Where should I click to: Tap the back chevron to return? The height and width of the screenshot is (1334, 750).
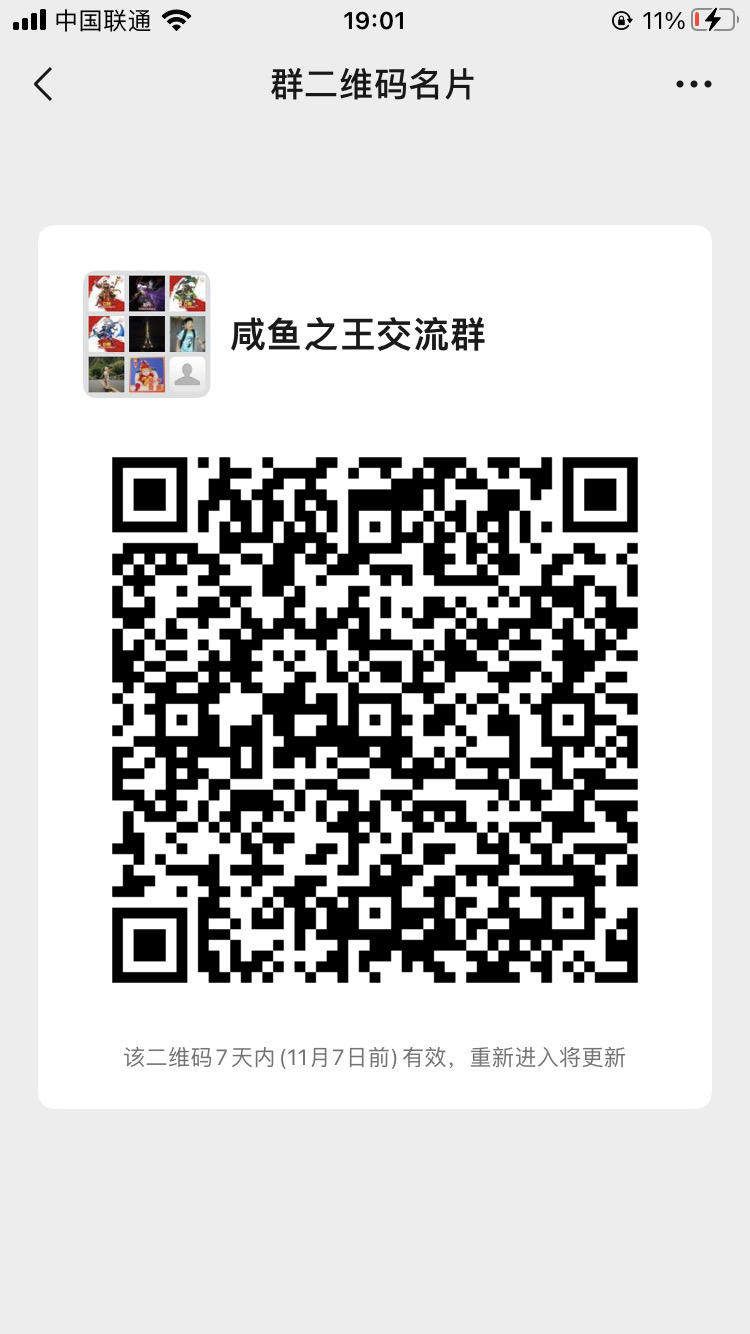(42, 84)
